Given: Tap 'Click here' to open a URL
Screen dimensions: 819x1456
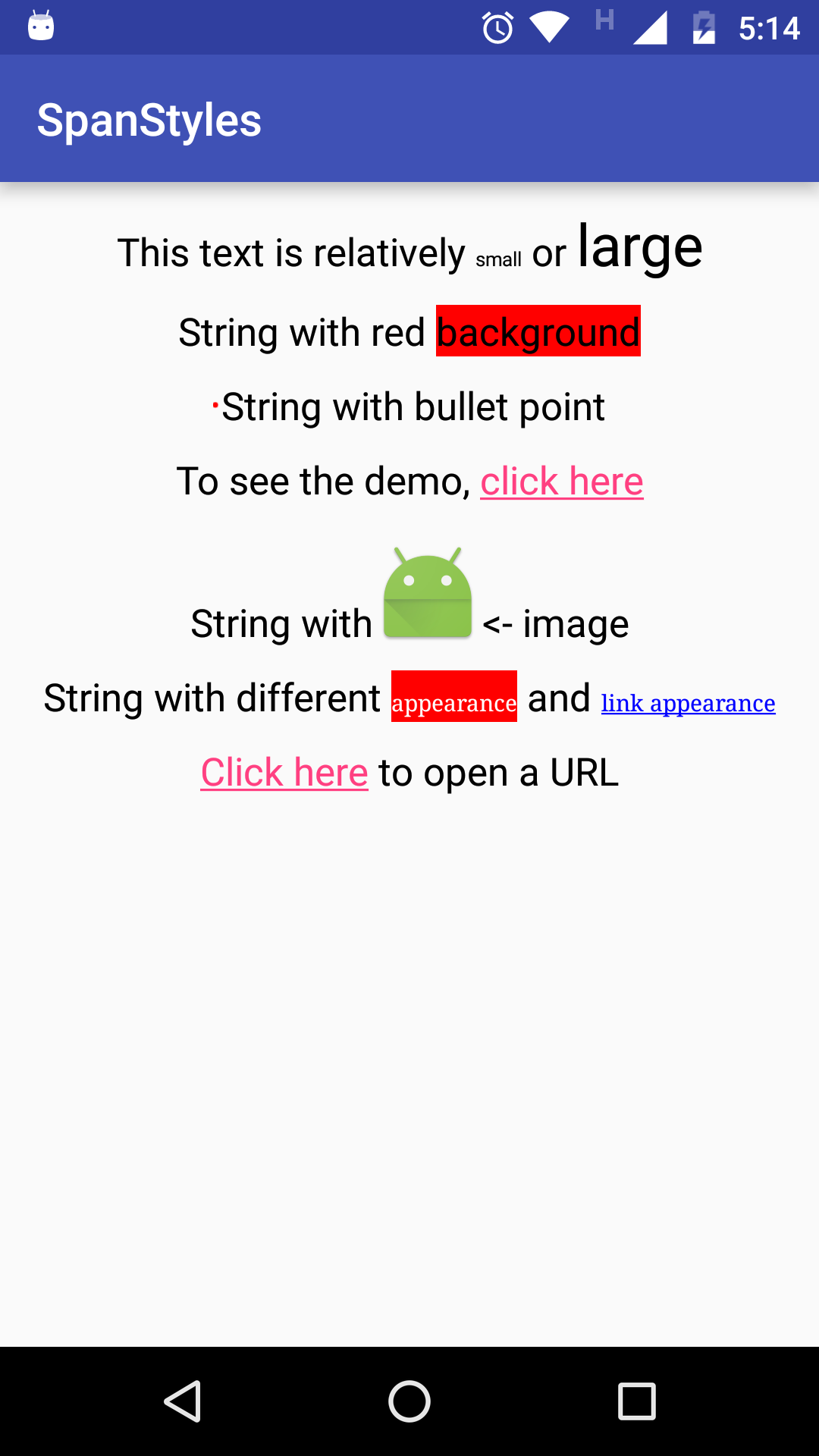Looking at the screenshot, I should (x=284, y=773).
